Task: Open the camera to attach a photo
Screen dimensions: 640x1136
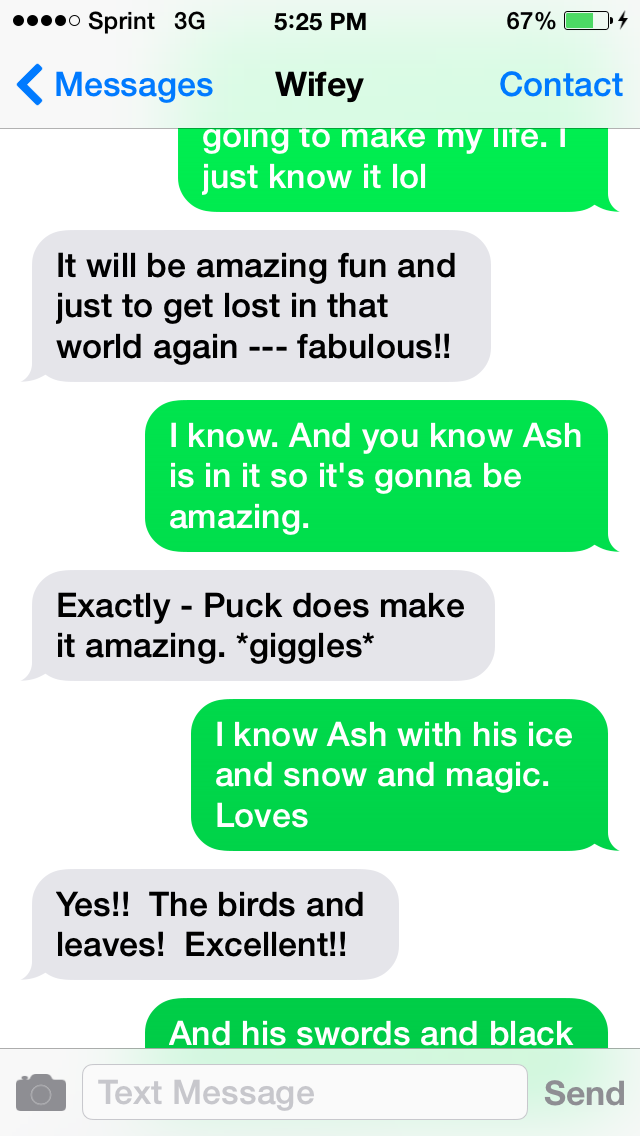Action: click(x=41, y=1092)
